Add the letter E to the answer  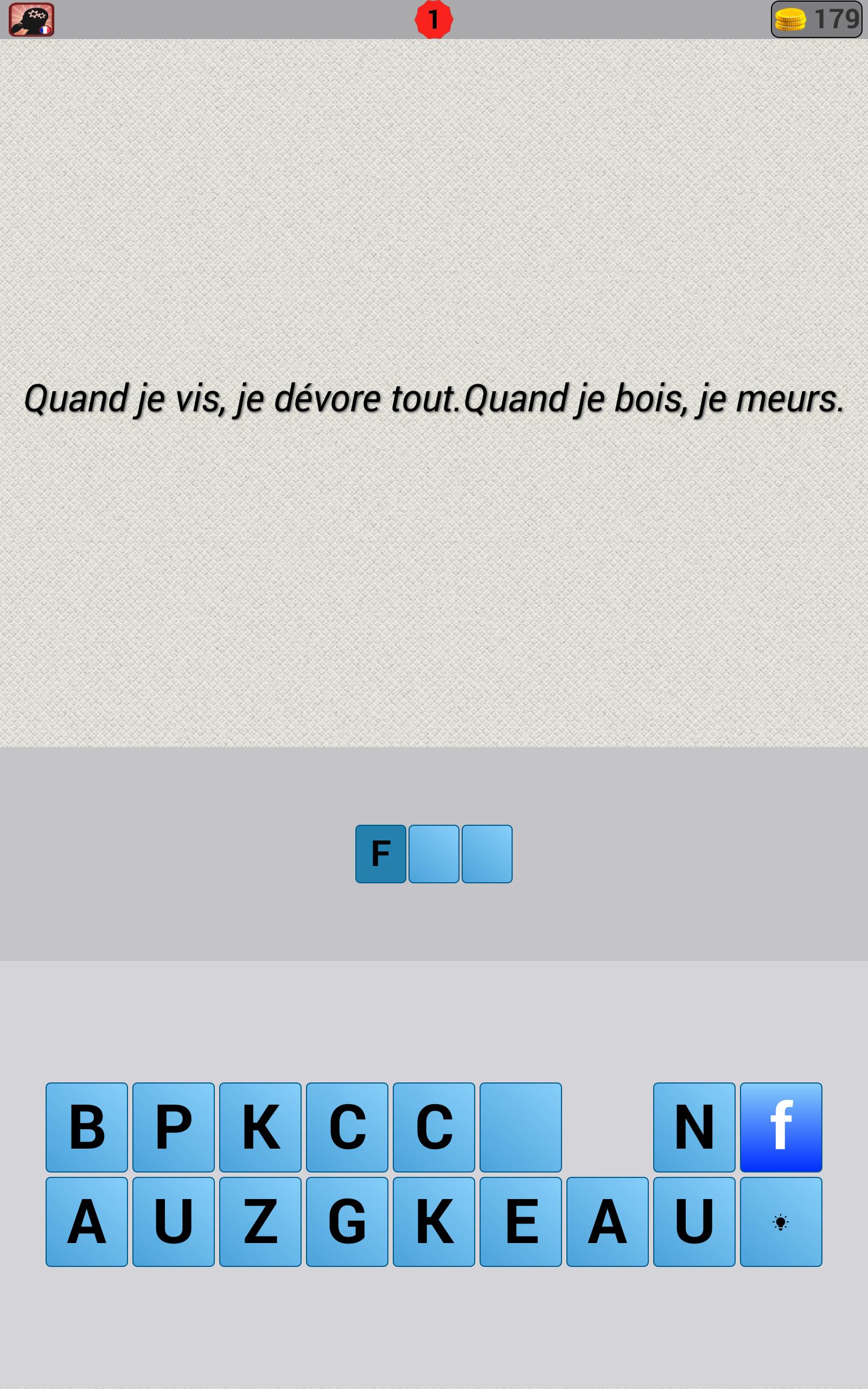click(520, 1221)
